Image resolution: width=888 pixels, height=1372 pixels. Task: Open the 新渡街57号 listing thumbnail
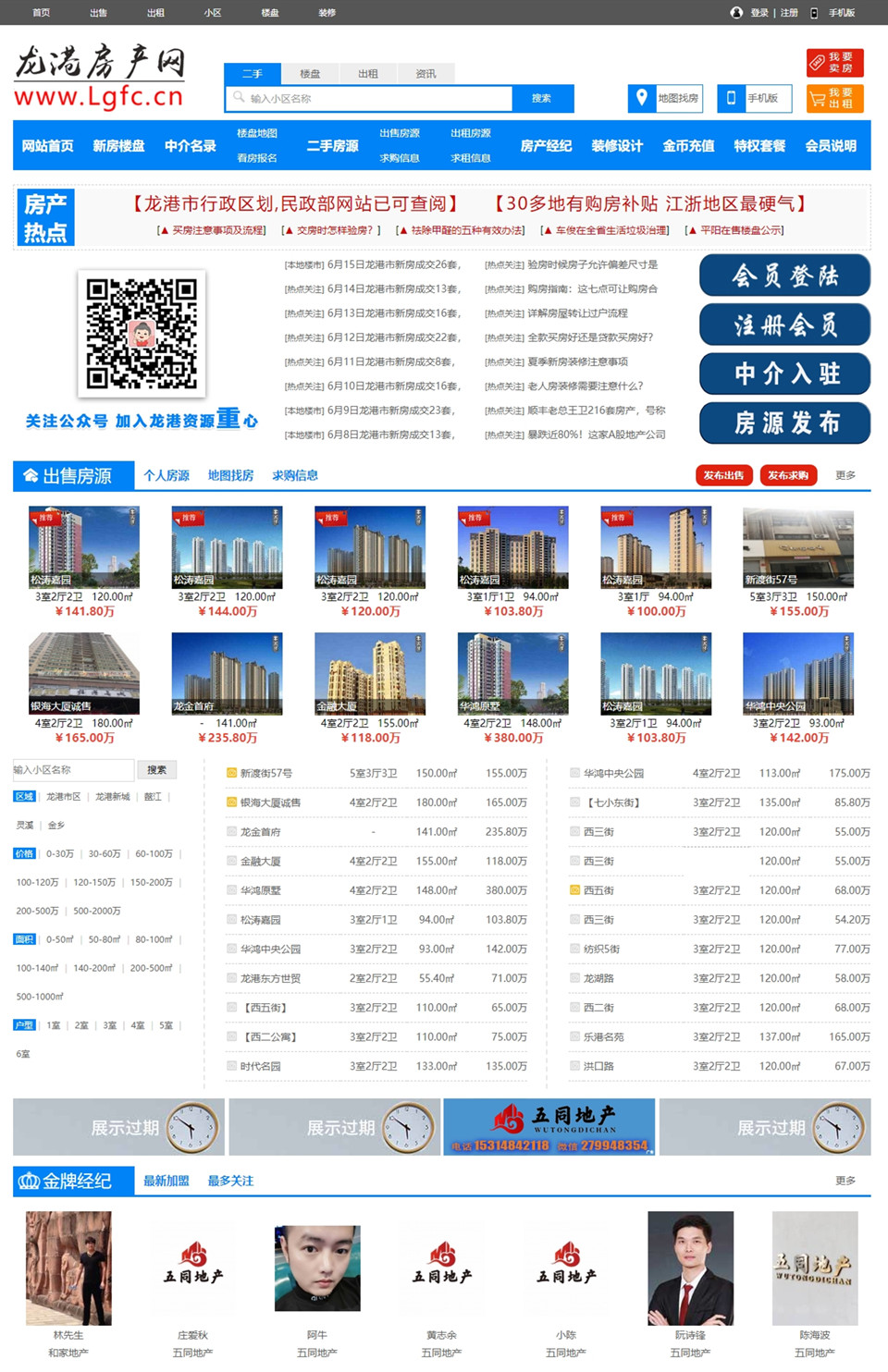(x=798, y=546)
